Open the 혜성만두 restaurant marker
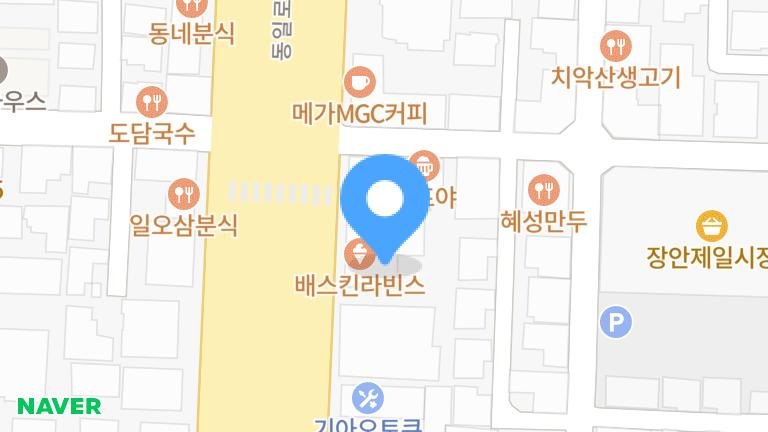 point(543,188)
